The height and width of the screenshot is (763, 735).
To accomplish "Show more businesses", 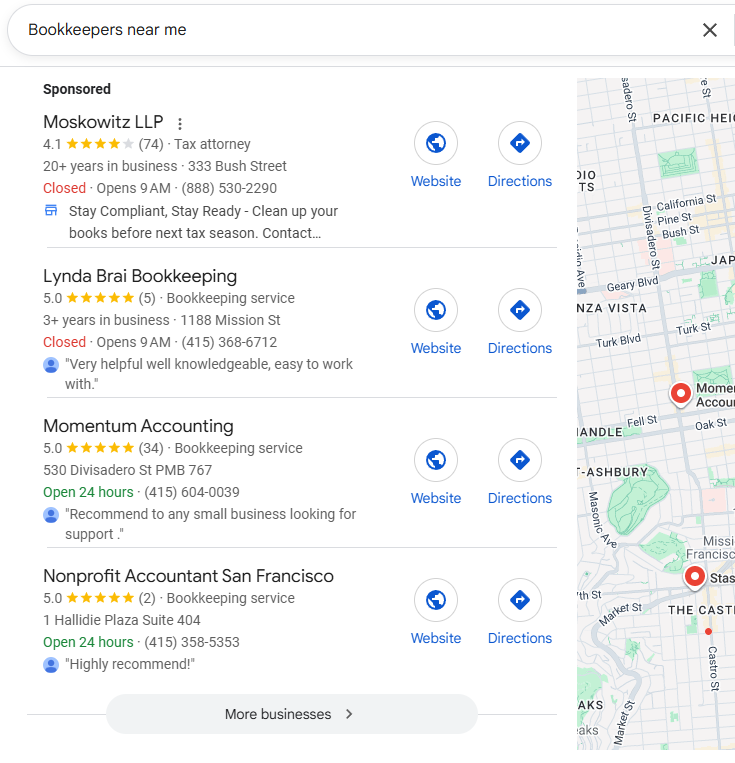I will [x=291, y=714].
